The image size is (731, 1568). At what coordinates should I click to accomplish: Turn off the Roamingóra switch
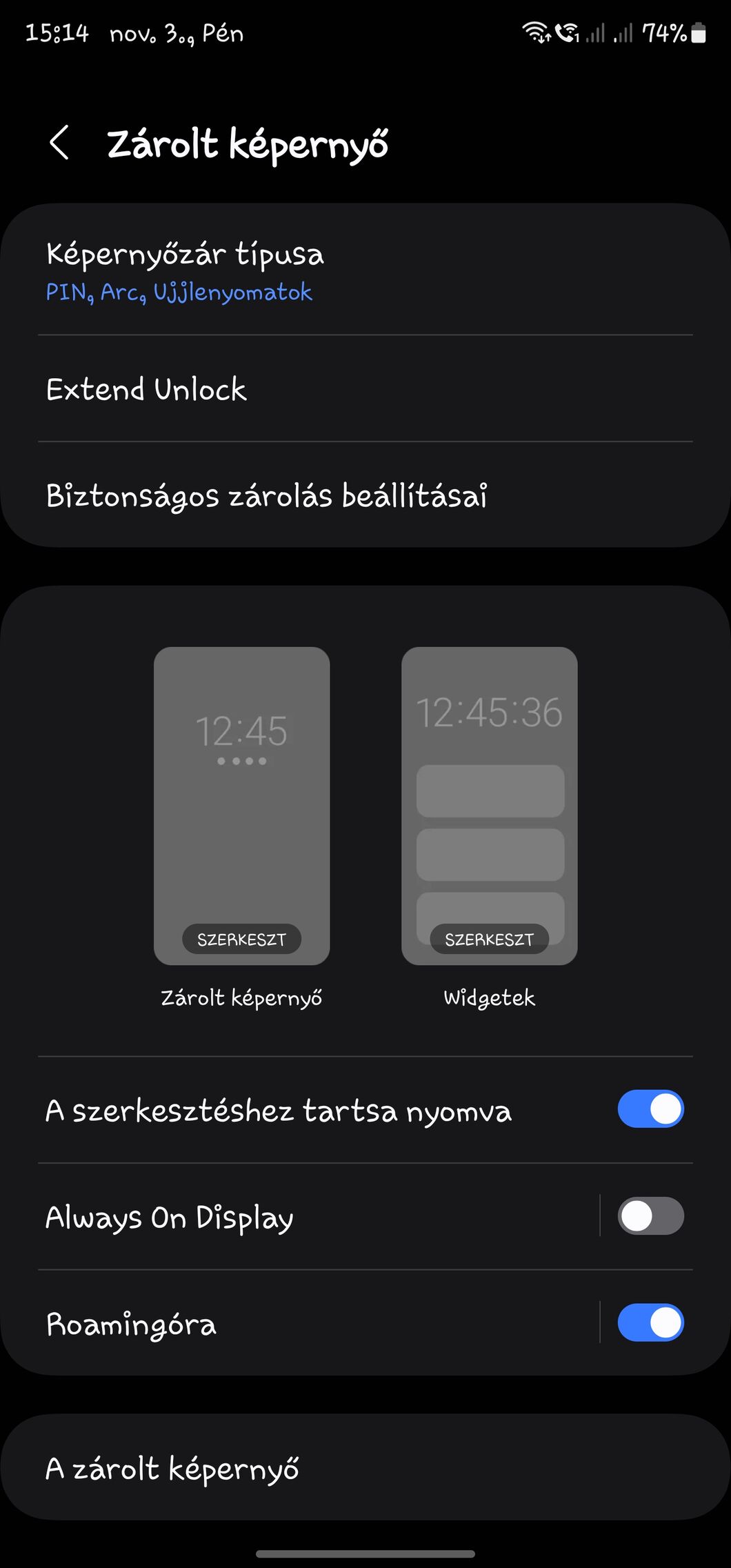pyautogui.click(x=650, y=1322)
